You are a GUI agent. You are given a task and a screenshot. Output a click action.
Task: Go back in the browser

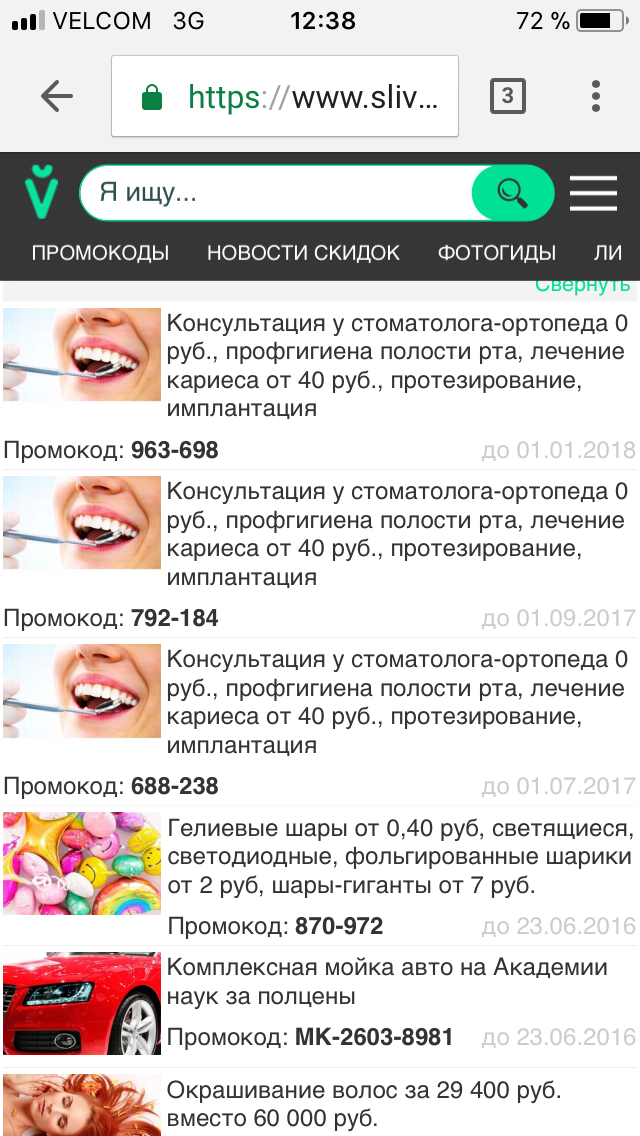coord(57,97)
